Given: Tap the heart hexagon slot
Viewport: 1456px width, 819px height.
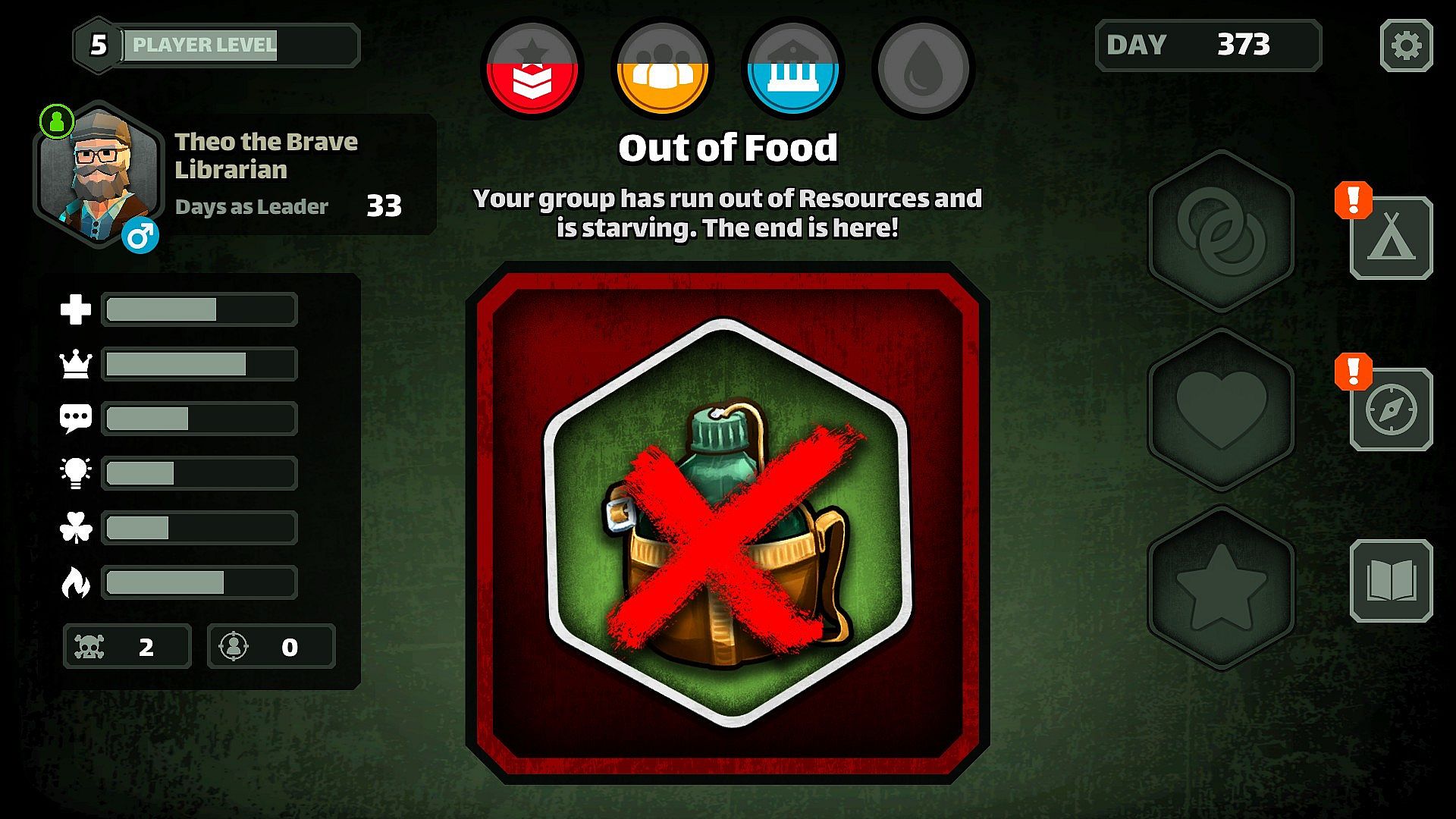Looking at the screenshot, I should [x=1221, y=409].
